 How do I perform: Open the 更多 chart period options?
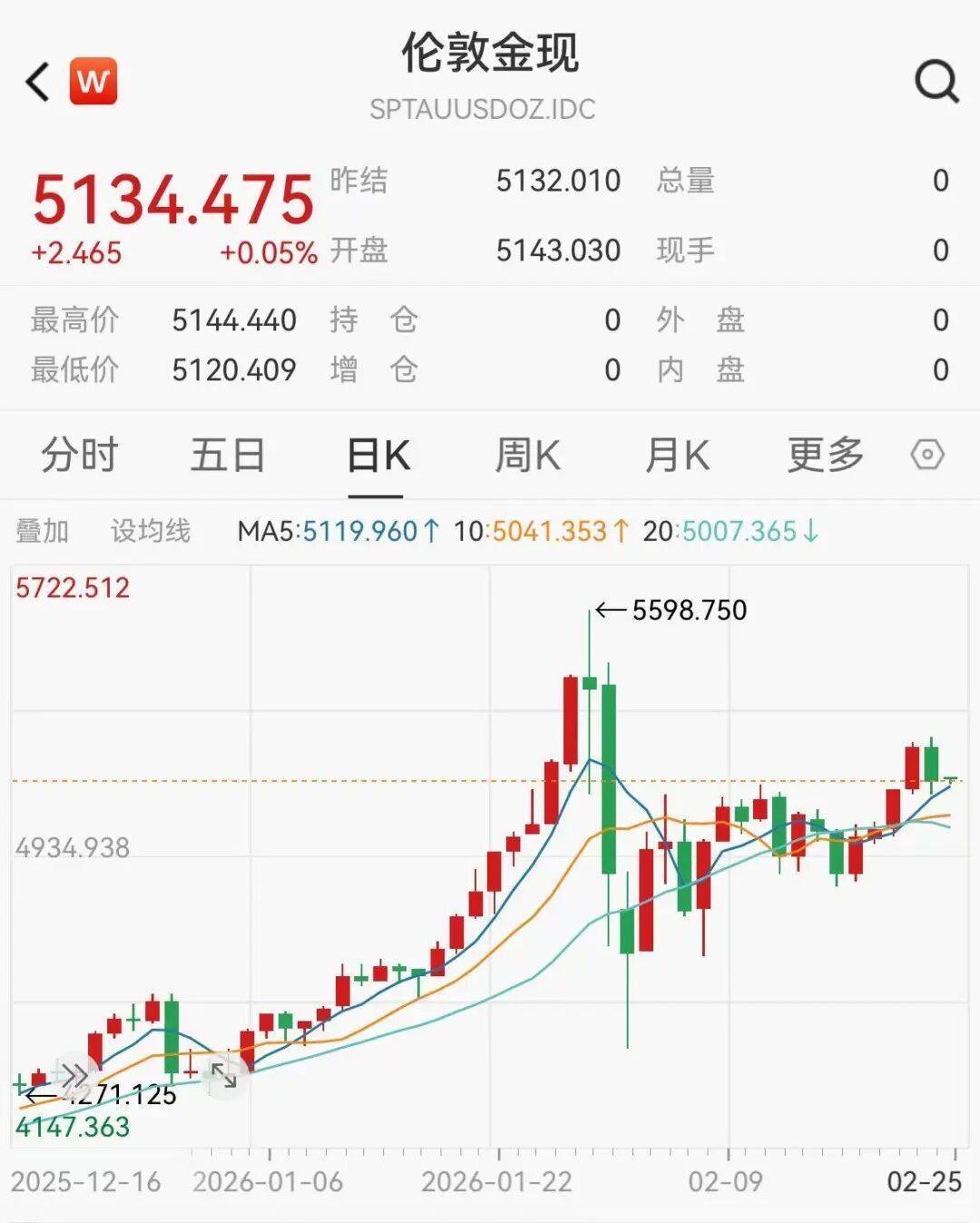[825, 455]
